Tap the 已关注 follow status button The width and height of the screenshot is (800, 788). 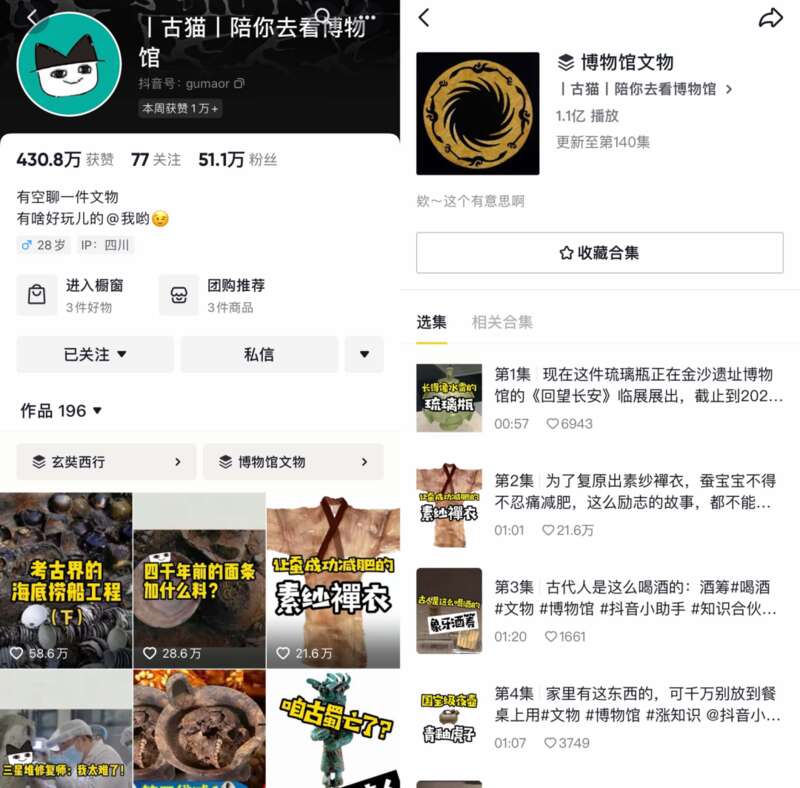click(95, 354)
